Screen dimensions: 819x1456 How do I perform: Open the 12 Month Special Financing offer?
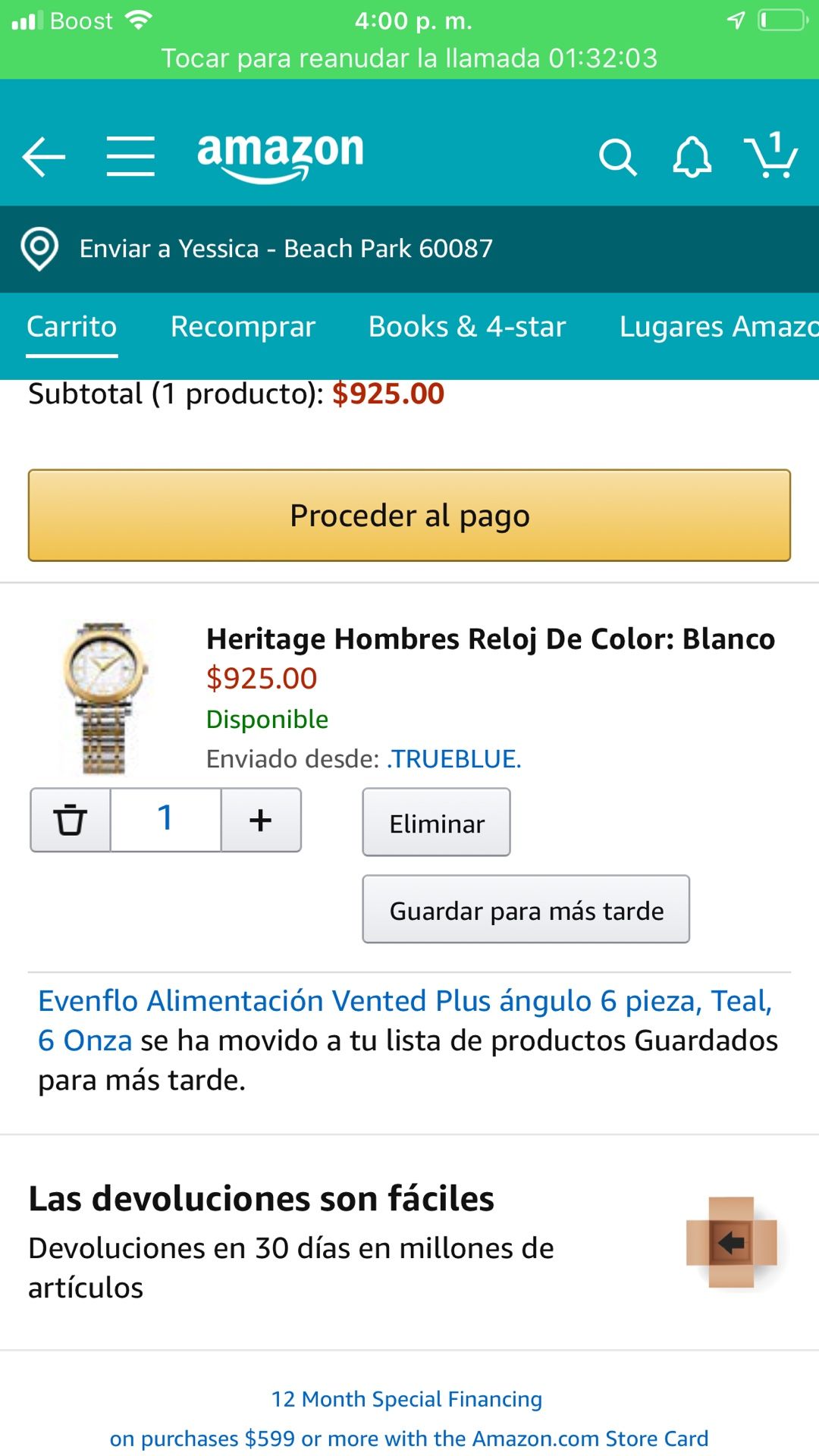407,1399
